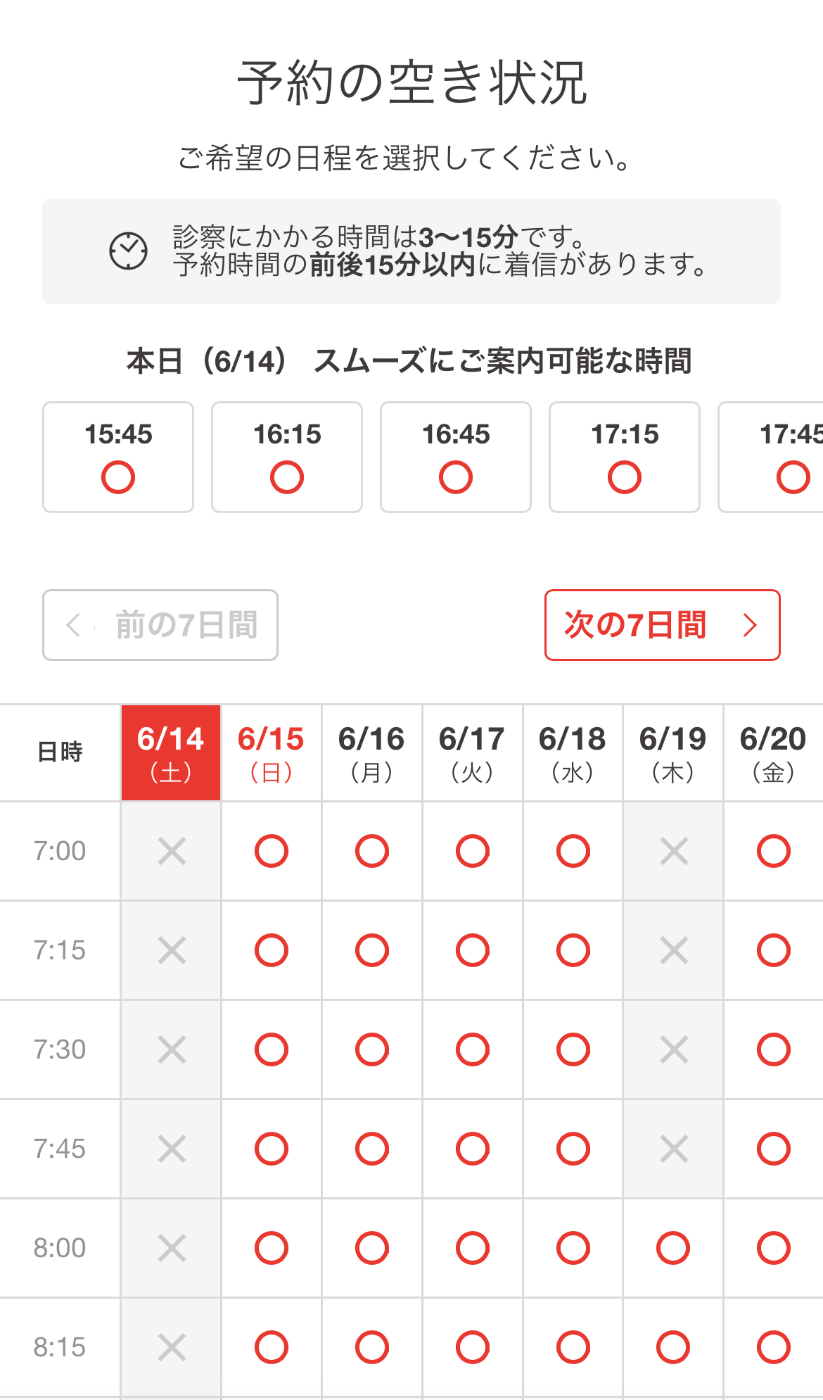Choose today's 16:15 time slot
The height and width of the screenshot is (1400, 823).
pos(287,457)
